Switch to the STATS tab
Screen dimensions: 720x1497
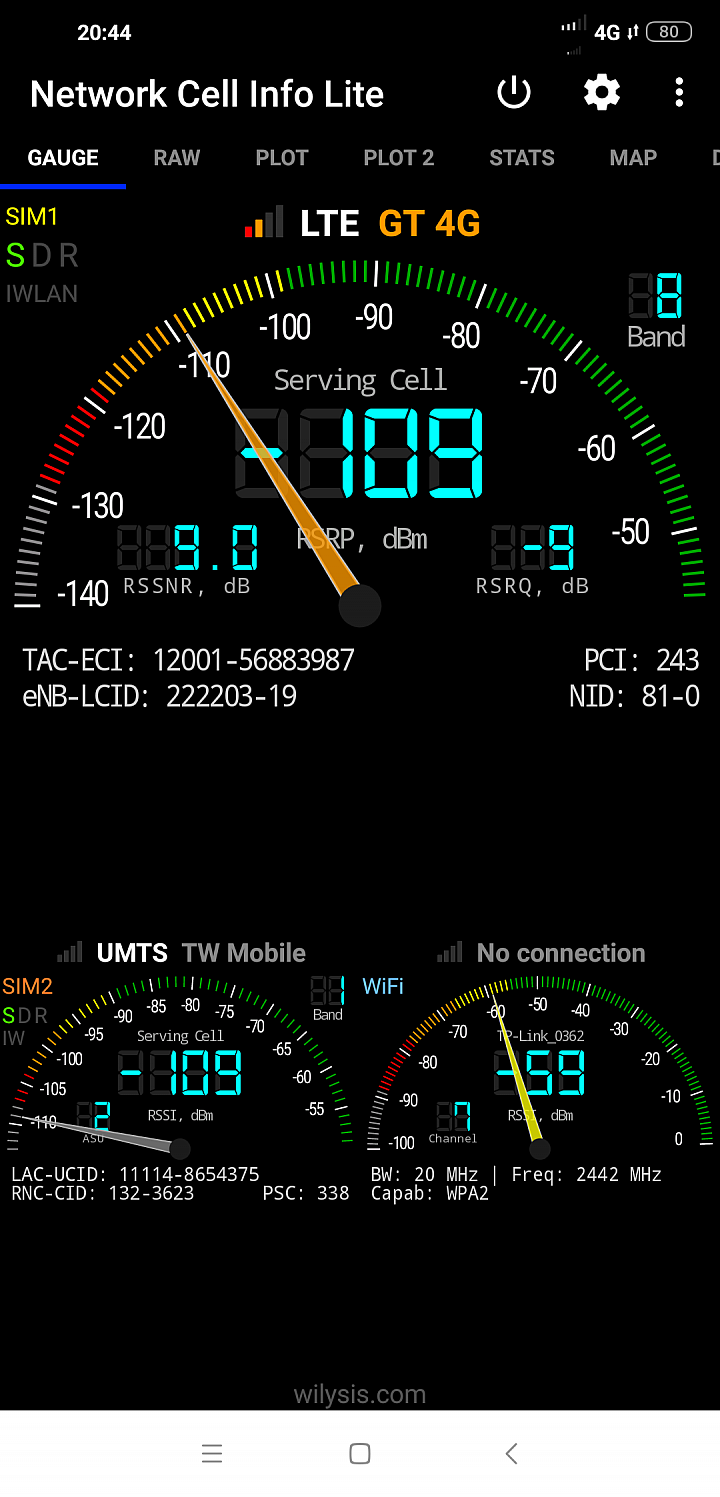(522, 158)
